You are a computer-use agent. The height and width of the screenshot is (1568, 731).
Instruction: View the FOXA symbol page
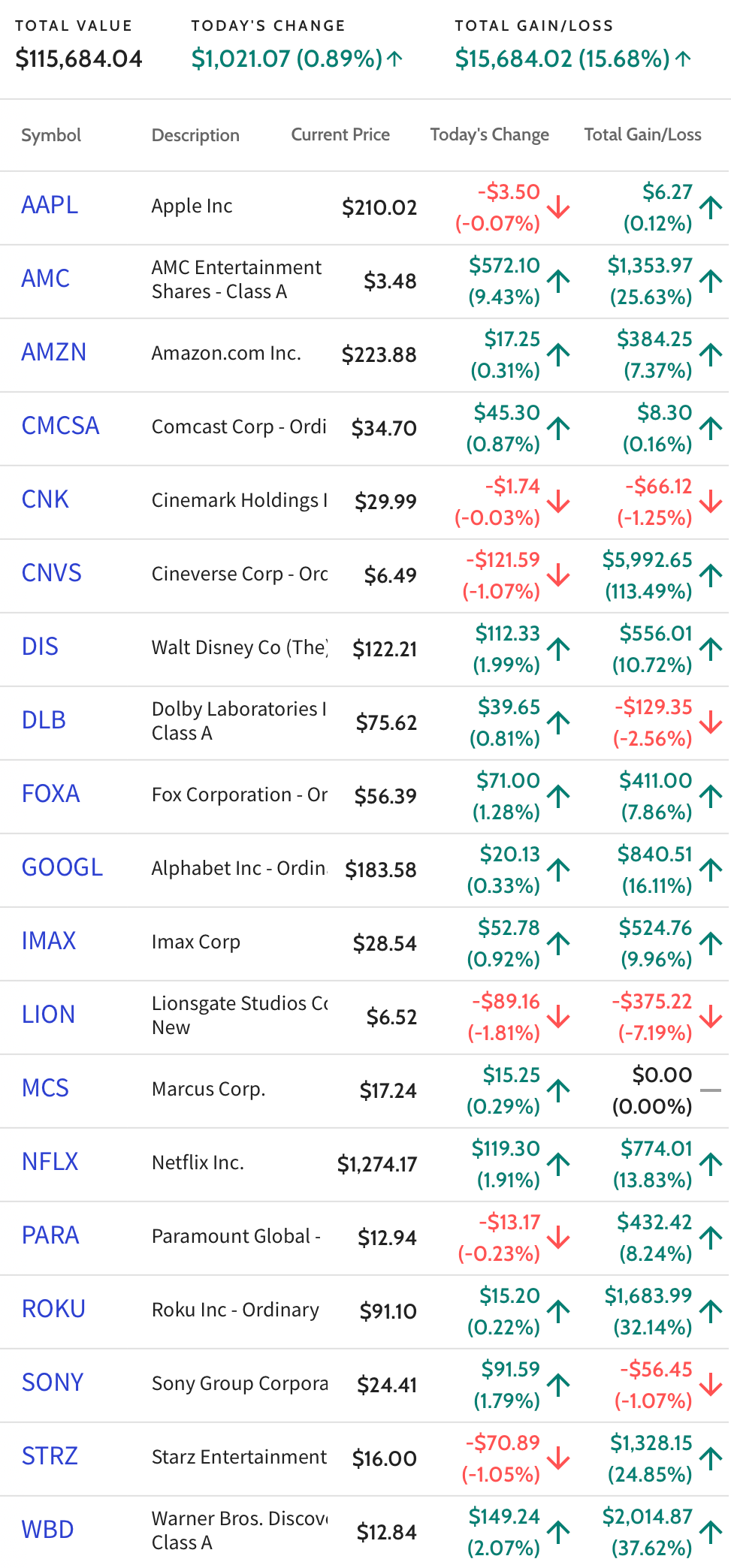coord(50,794)
